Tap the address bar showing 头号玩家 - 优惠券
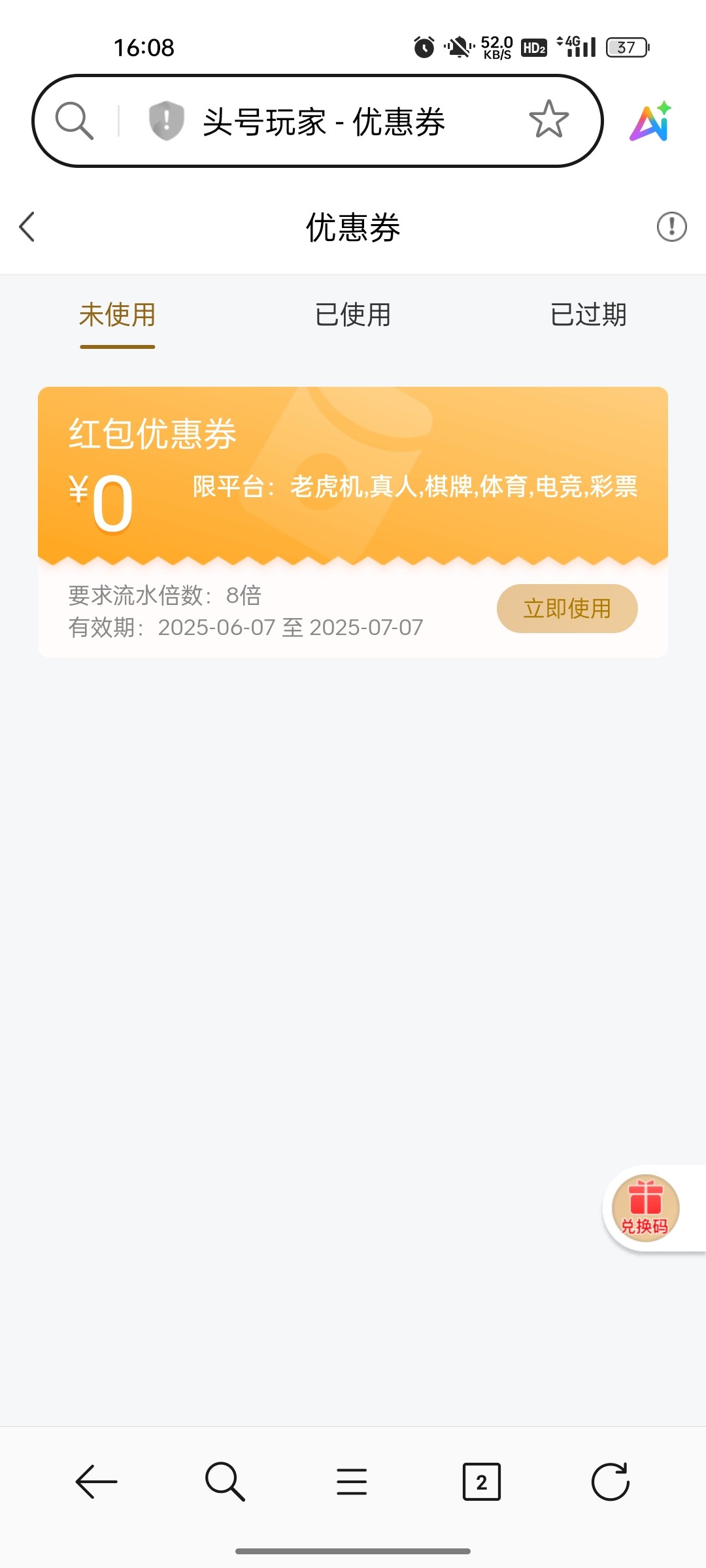This screenshot has width=706, height=1568. click(324, 122)
